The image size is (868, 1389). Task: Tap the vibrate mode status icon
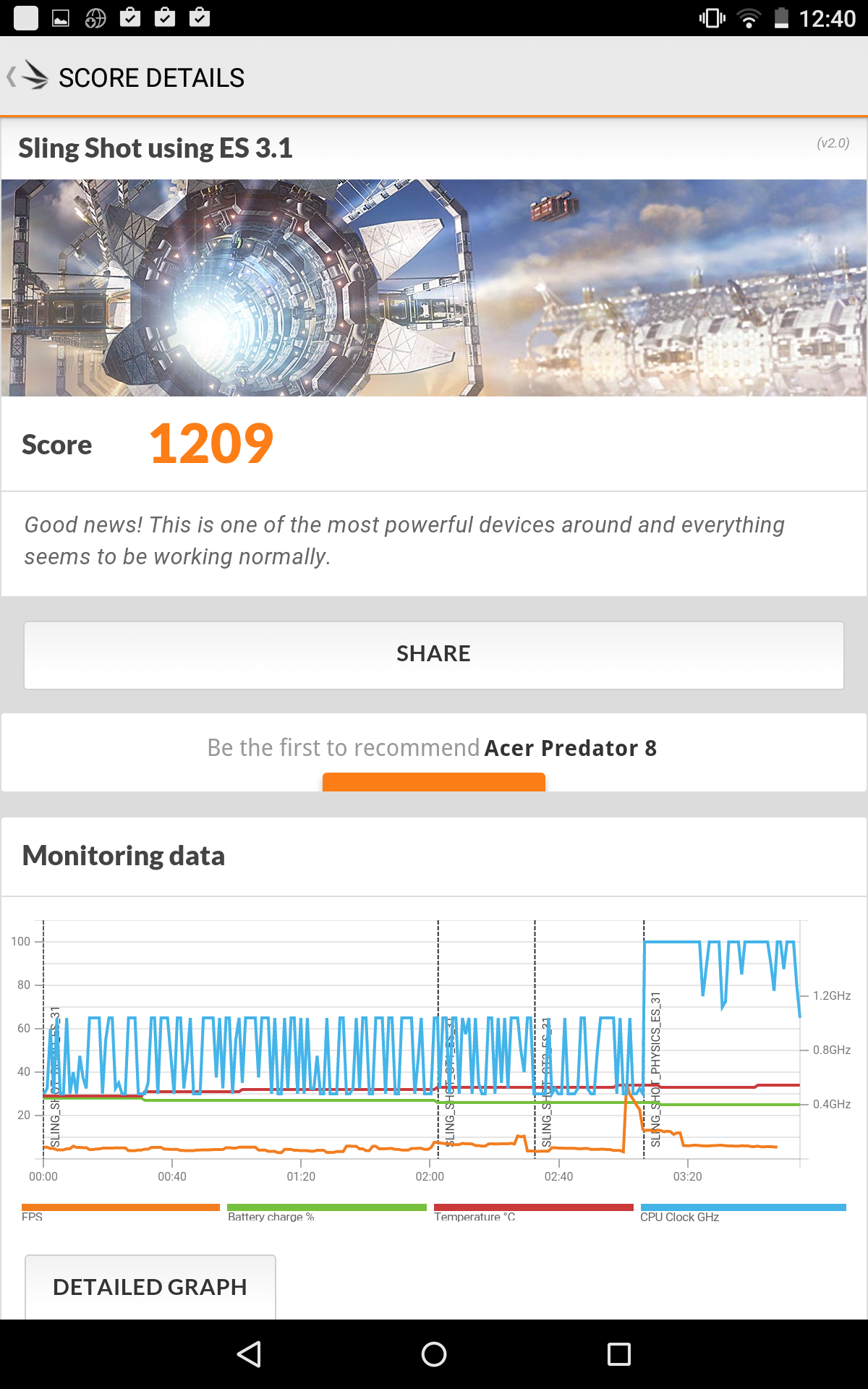(711, 17)
